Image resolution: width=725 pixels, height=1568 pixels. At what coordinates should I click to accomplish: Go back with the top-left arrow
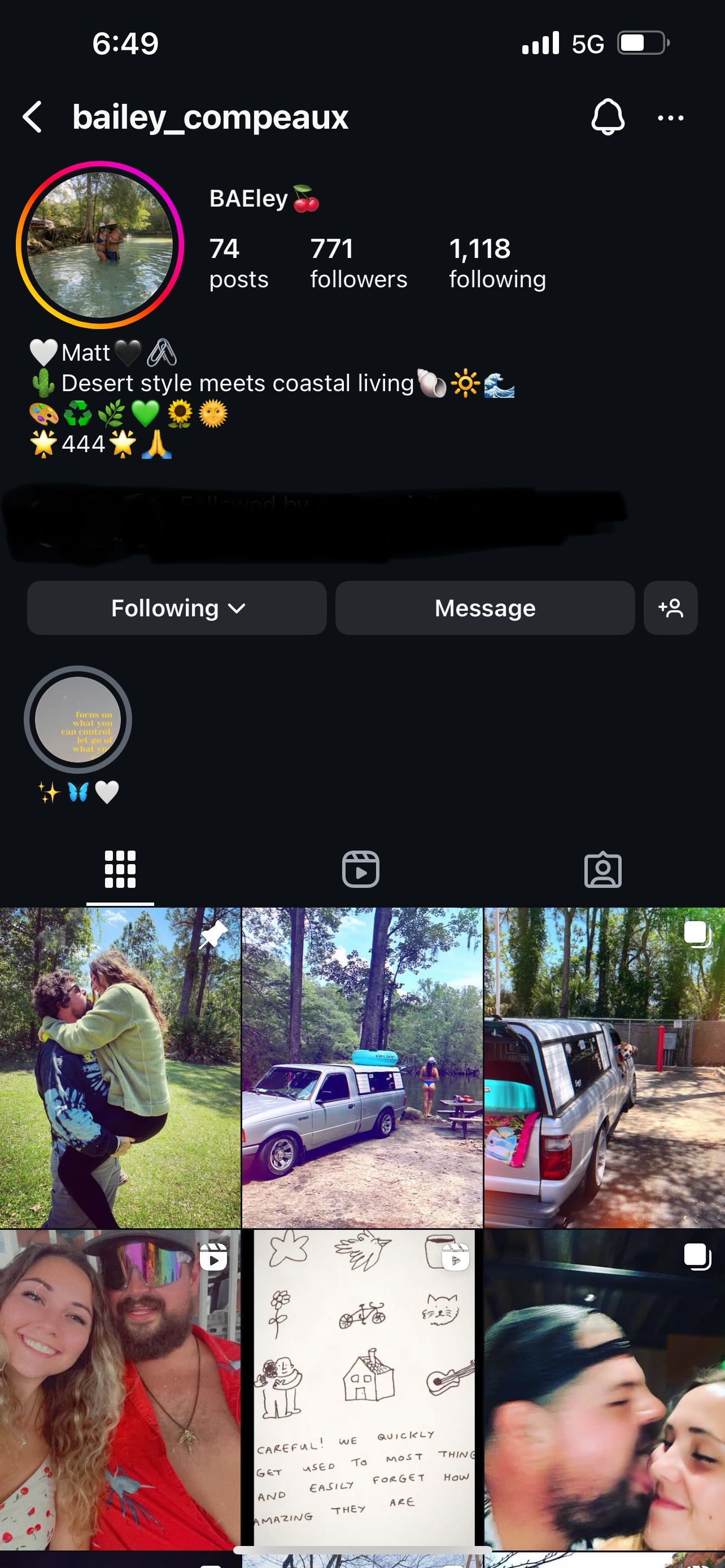pyautogui.click(x=33, y=117)
